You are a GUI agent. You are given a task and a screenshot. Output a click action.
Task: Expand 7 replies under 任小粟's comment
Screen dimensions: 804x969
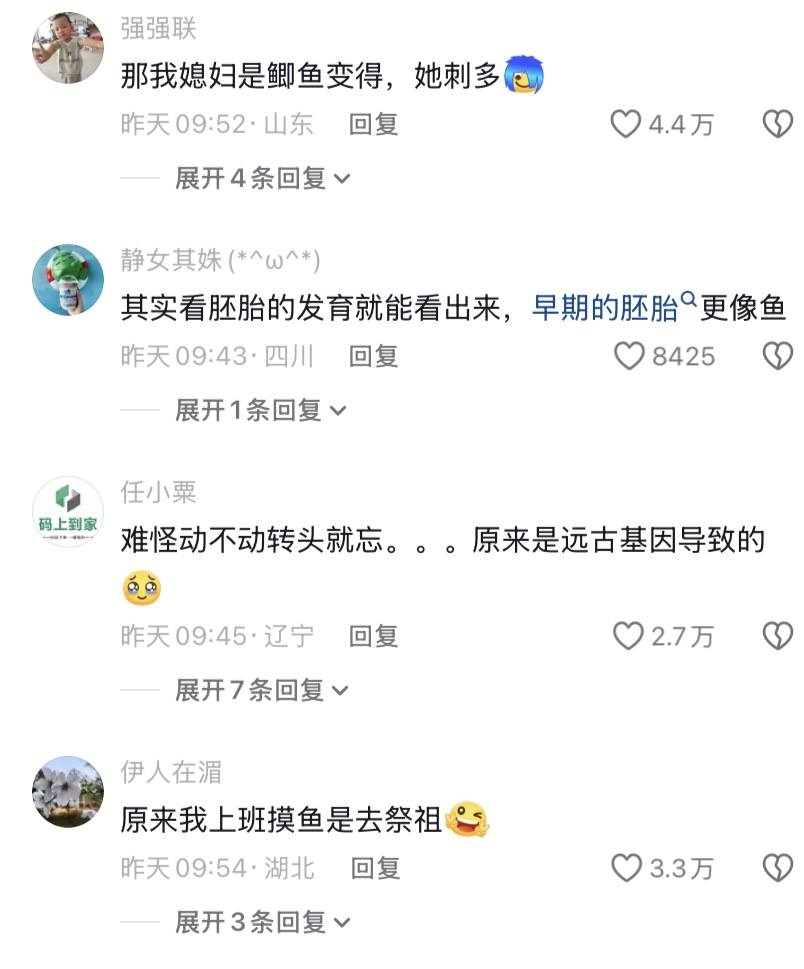262,690
